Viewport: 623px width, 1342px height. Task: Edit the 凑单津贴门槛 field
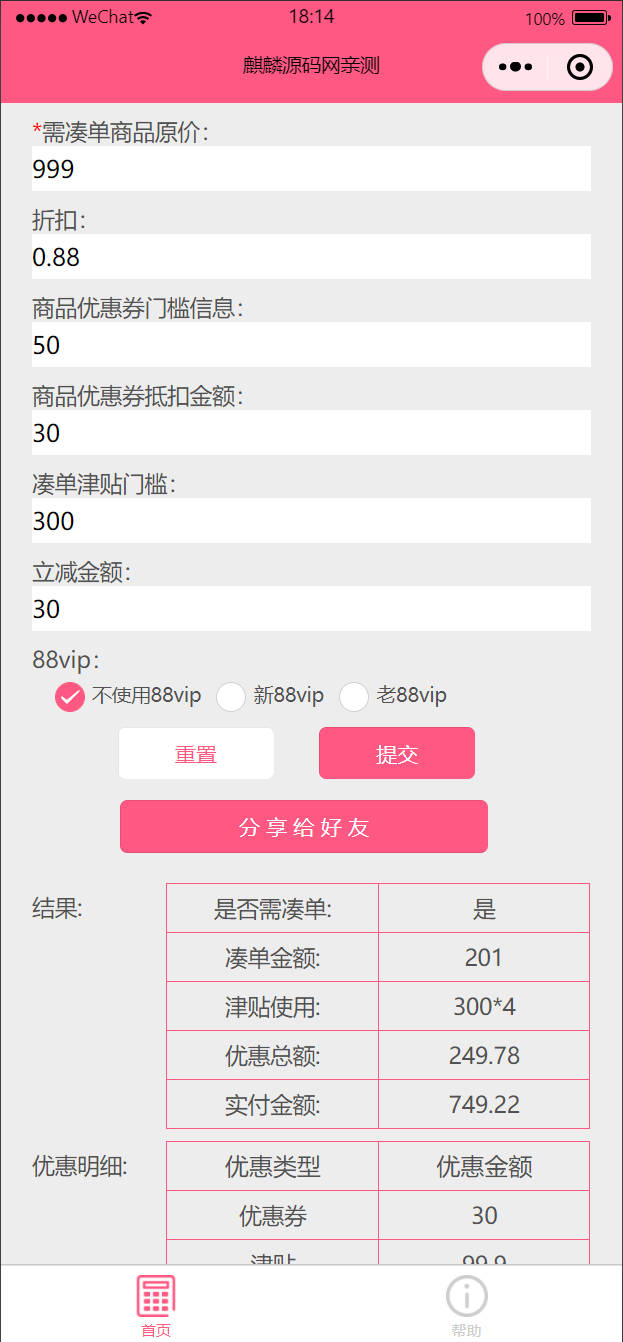click(311, 520)
